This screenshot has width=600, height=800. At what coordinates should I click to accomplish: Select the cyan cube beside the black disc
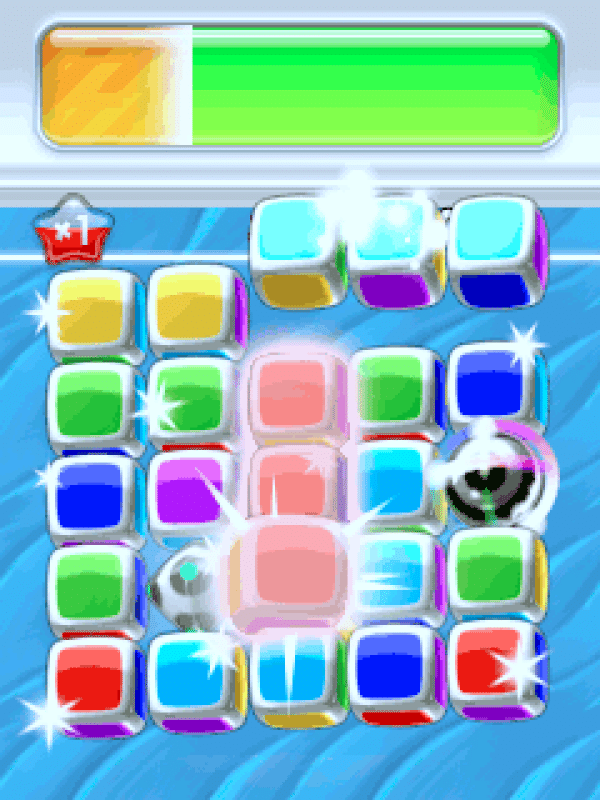[391, 483]
